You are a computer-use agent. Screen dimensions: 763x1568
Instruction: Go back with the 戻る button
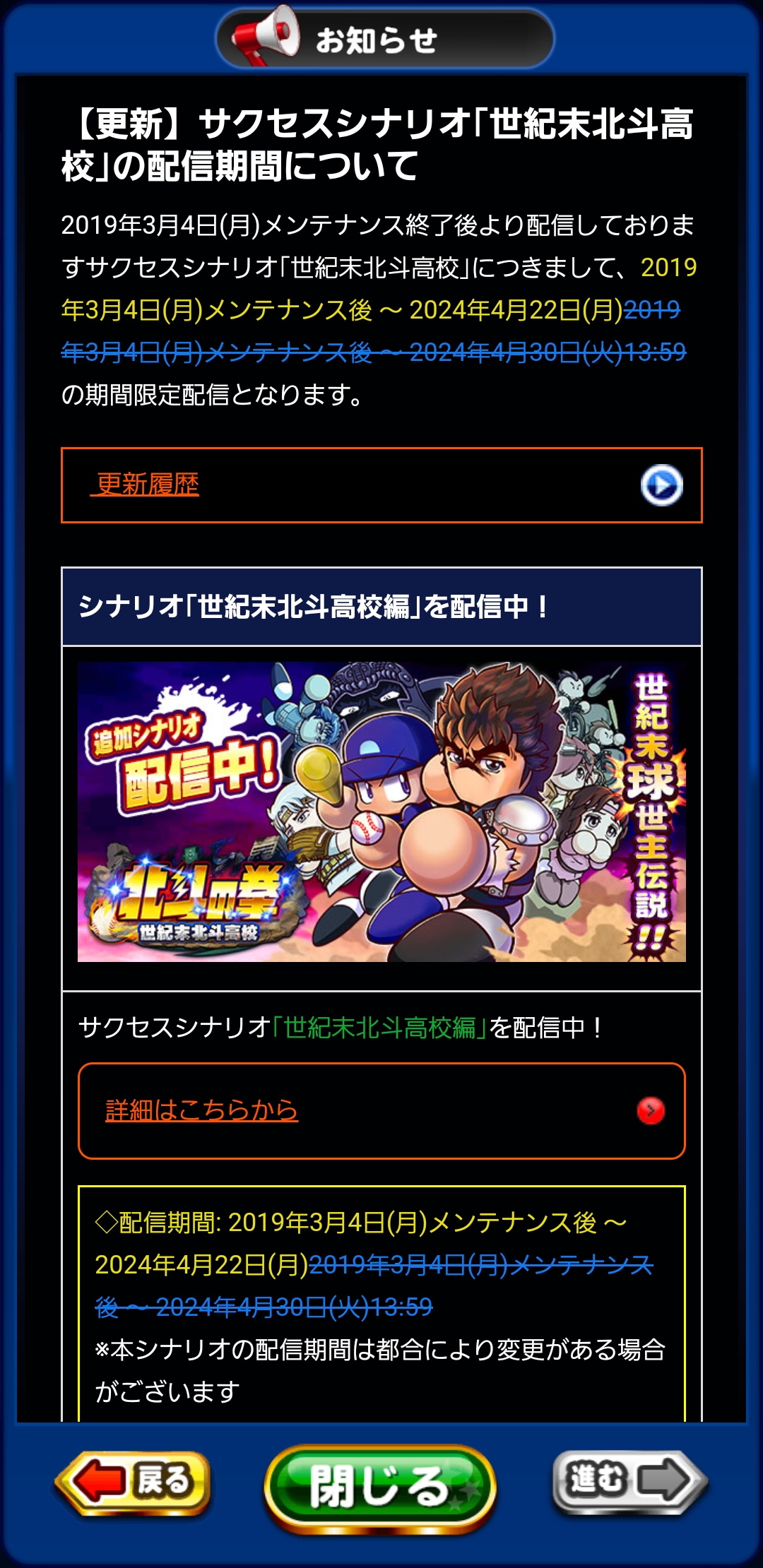(x=134, y=1480)
